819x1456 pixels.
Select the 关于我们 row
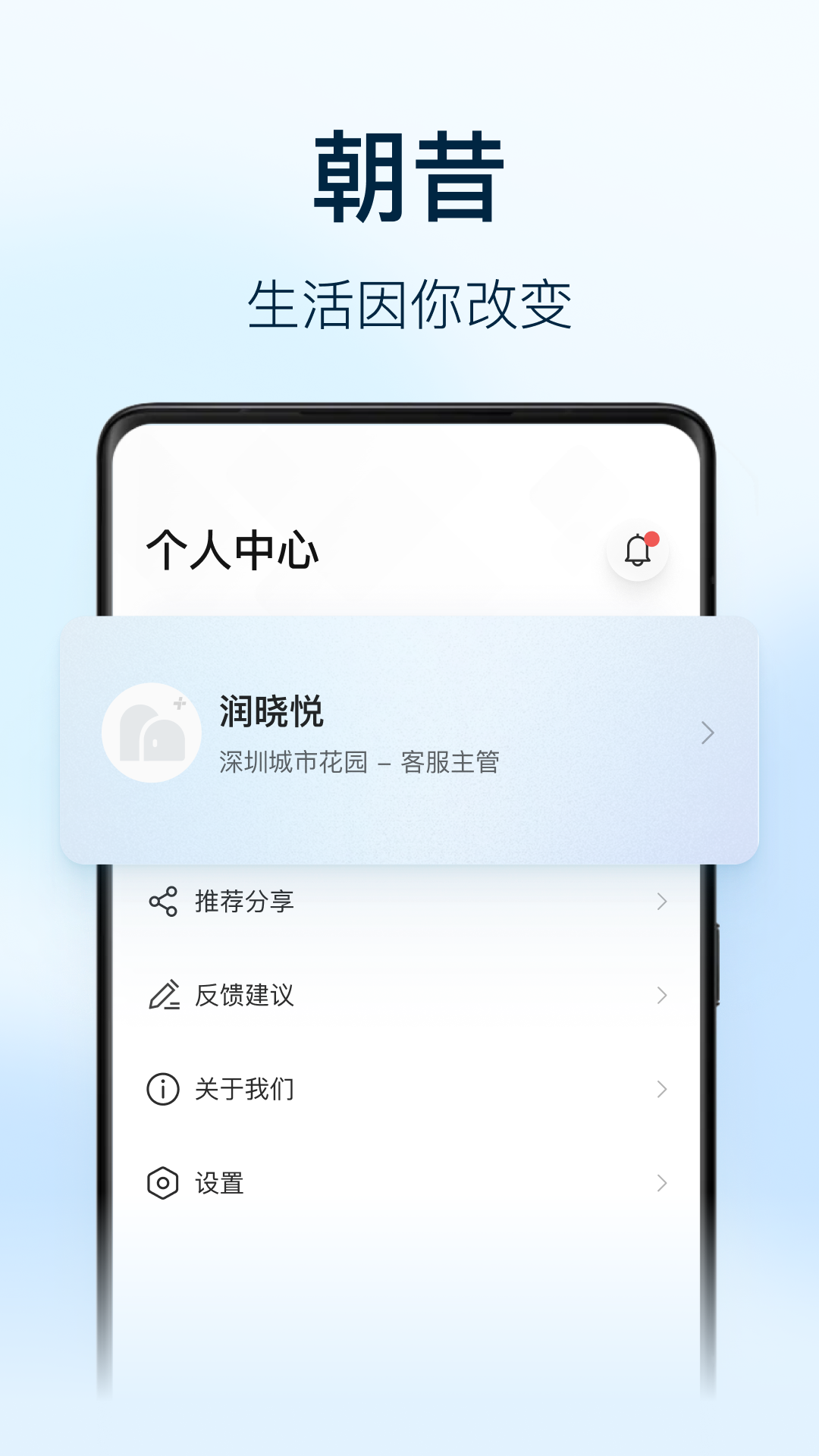[243, 1089]
